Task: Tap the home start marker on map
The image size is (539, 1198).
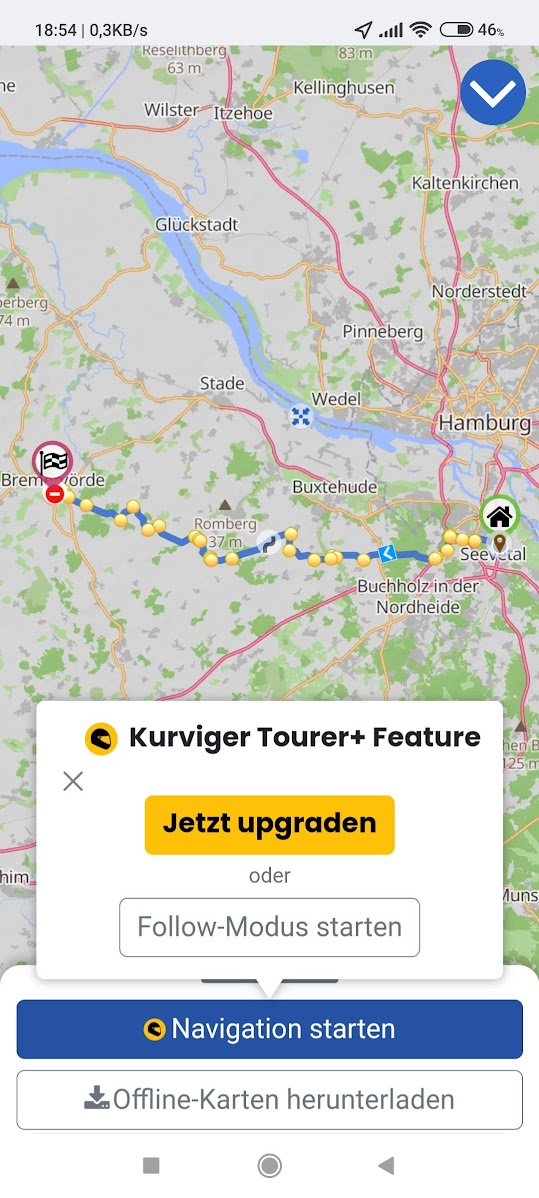Action: click(x=499, y=517)
